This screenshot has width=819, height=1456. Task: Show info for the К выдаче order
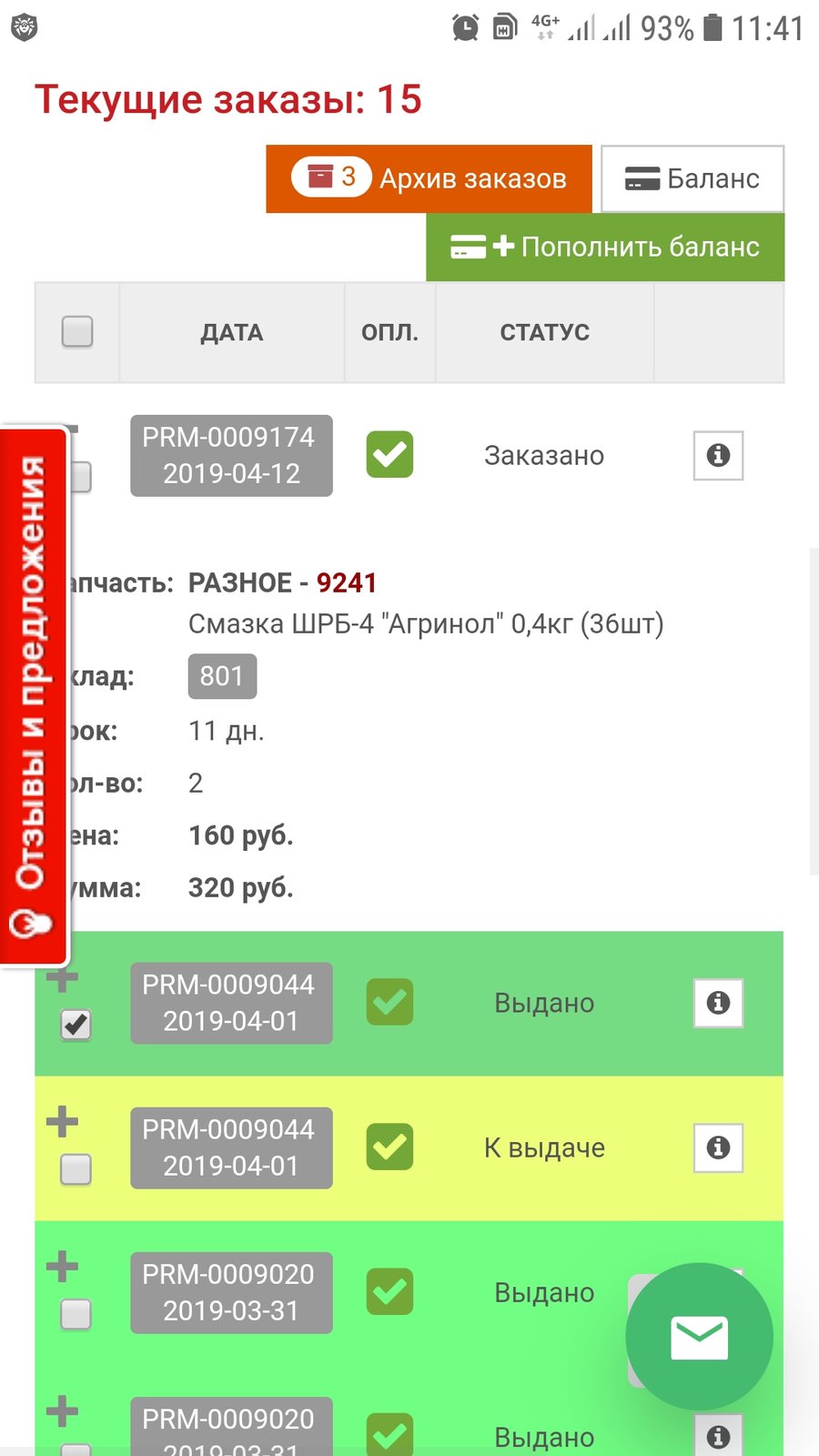click(x=718, y=1148)
